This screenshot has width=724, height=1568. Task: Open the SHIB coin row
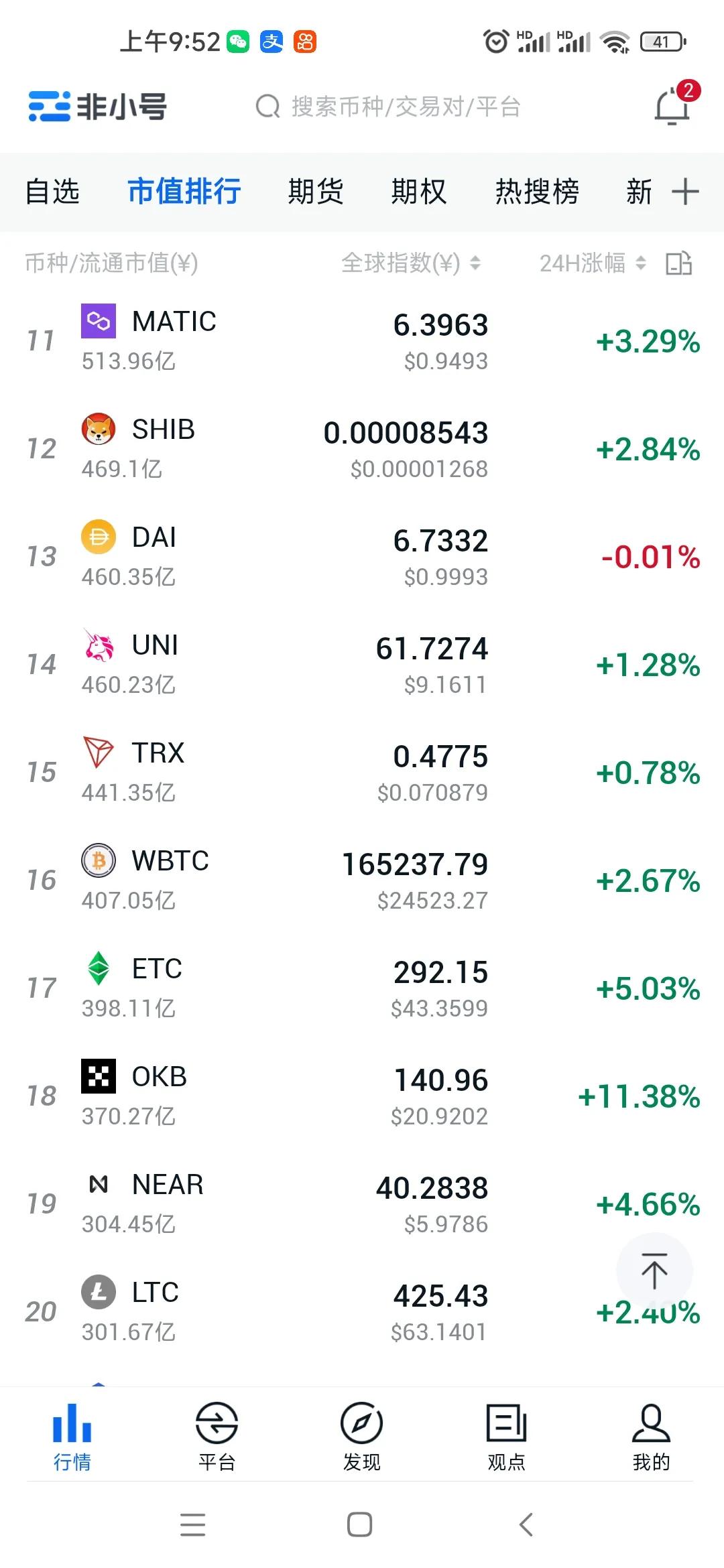362,449
